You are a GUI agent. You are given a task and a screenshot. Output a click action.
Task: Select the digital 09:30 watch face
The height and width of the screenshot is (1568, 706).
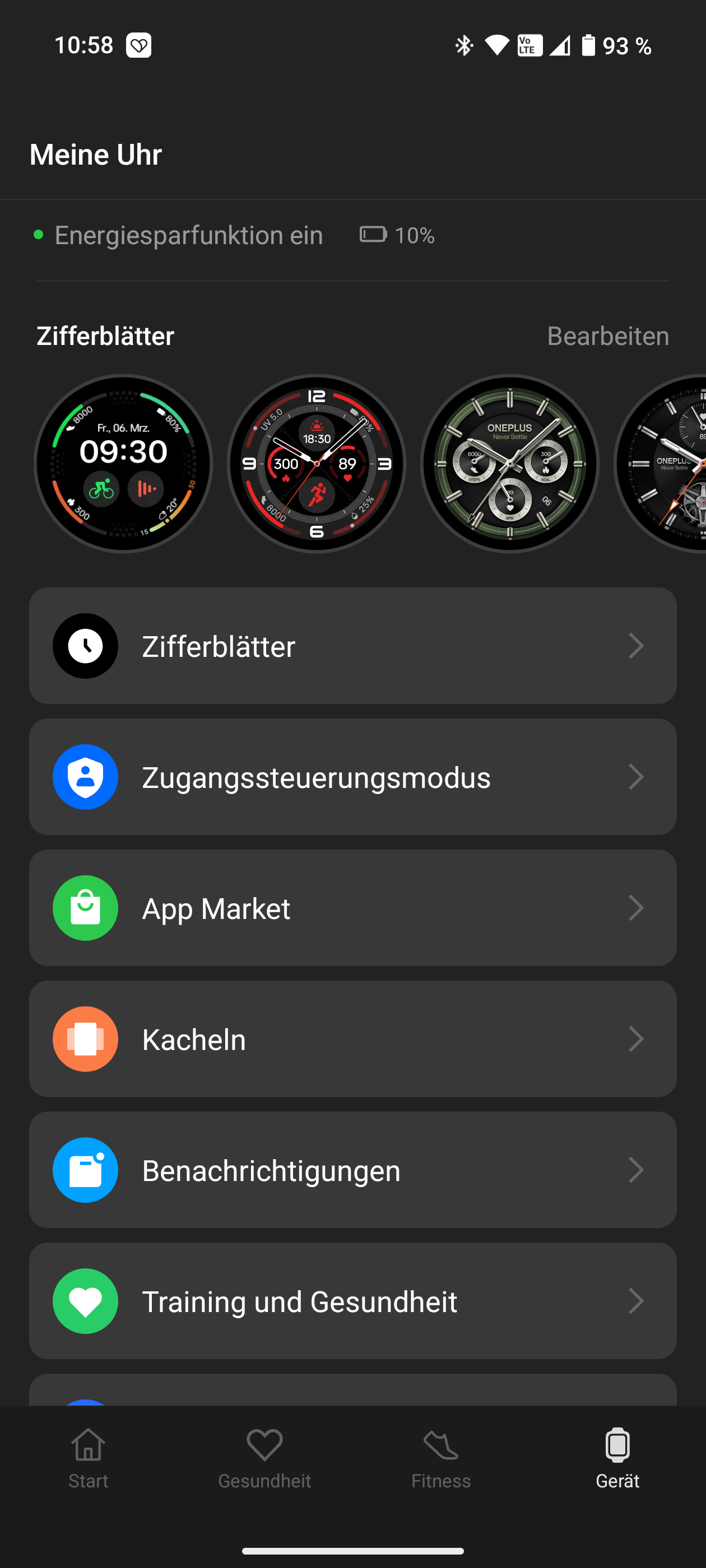point(124,464)
